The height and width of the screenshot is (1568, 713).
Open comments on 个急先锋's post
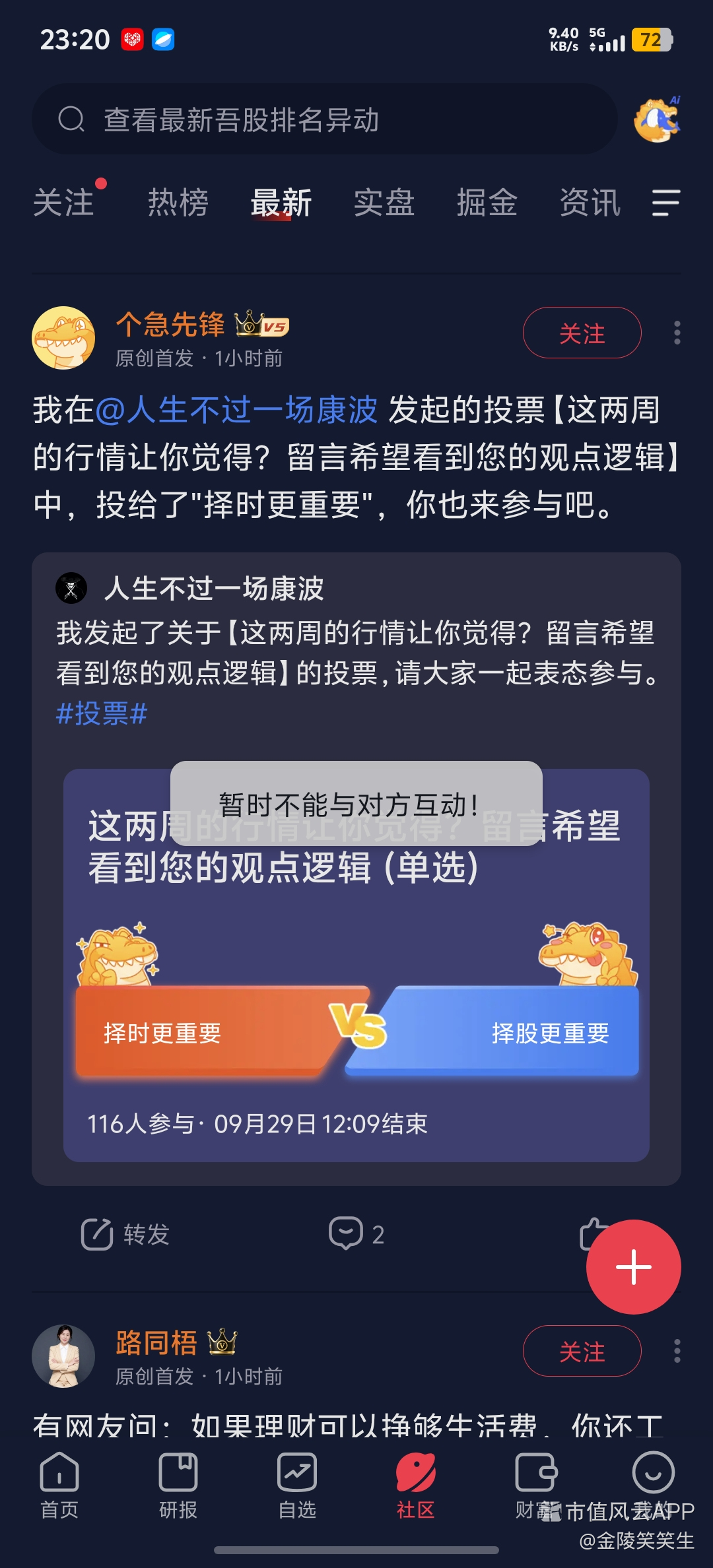pyautogui.click(x=356, y=1234)
